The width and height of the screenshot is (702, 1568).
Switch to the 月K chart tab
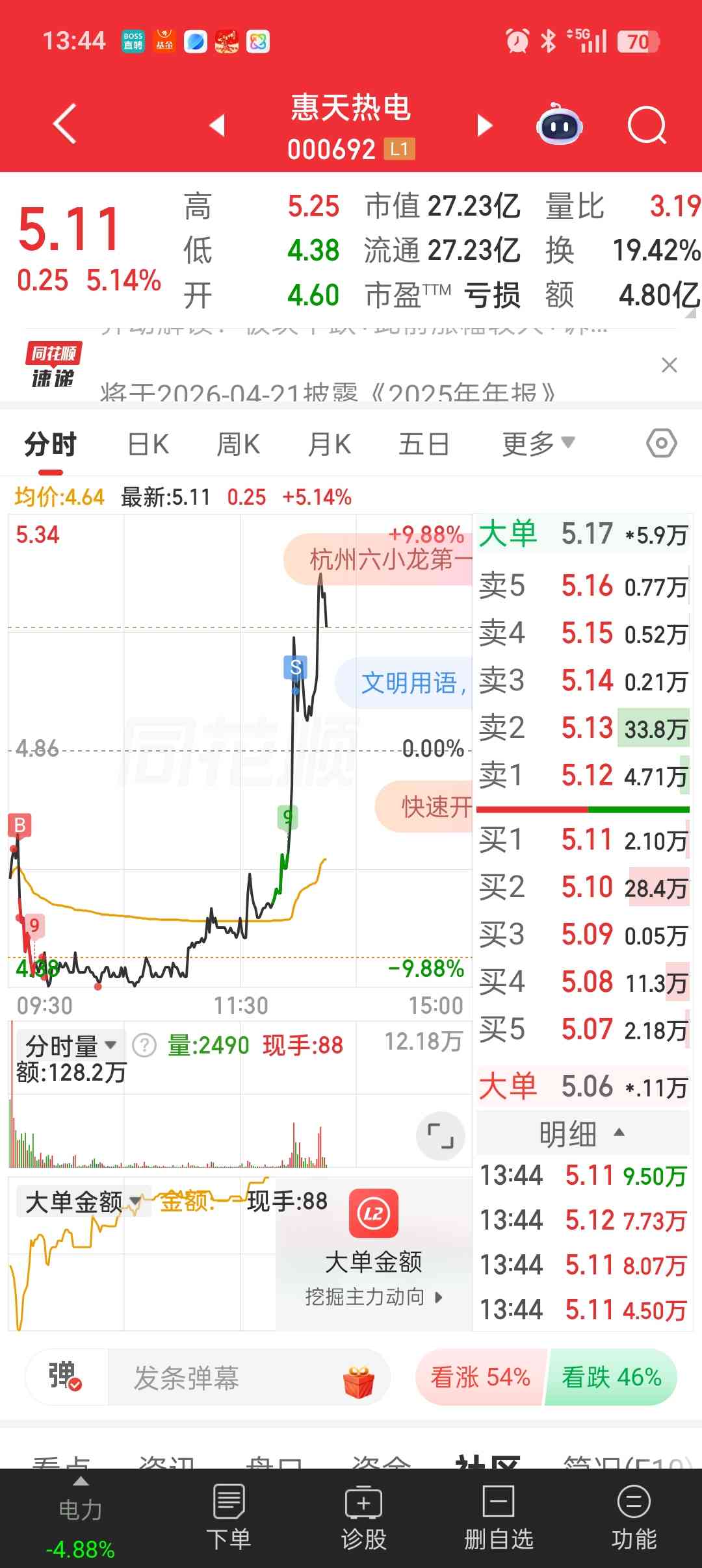click(x=330, y=445)
